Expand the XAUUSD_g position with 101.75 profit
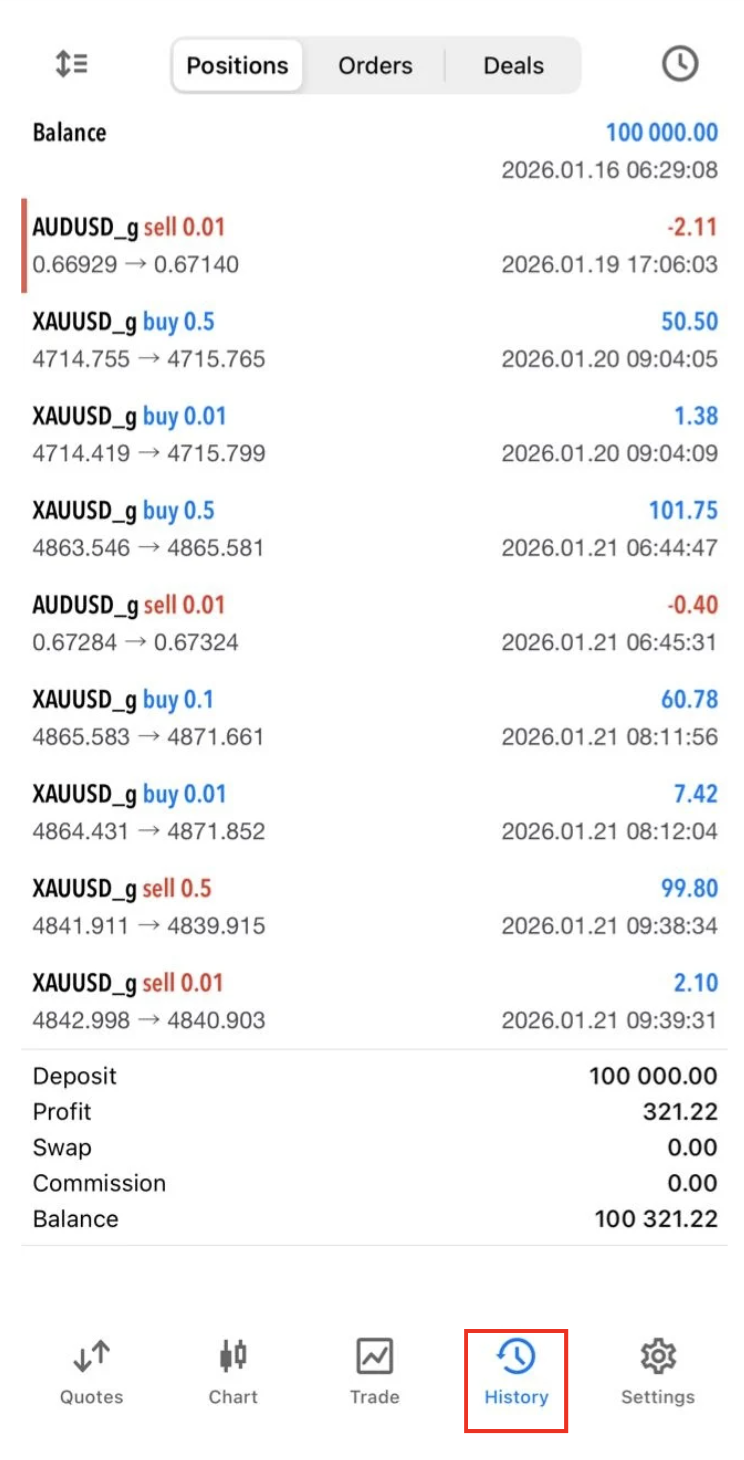Viewport: 744px width, 1460px height. [374, 529]
